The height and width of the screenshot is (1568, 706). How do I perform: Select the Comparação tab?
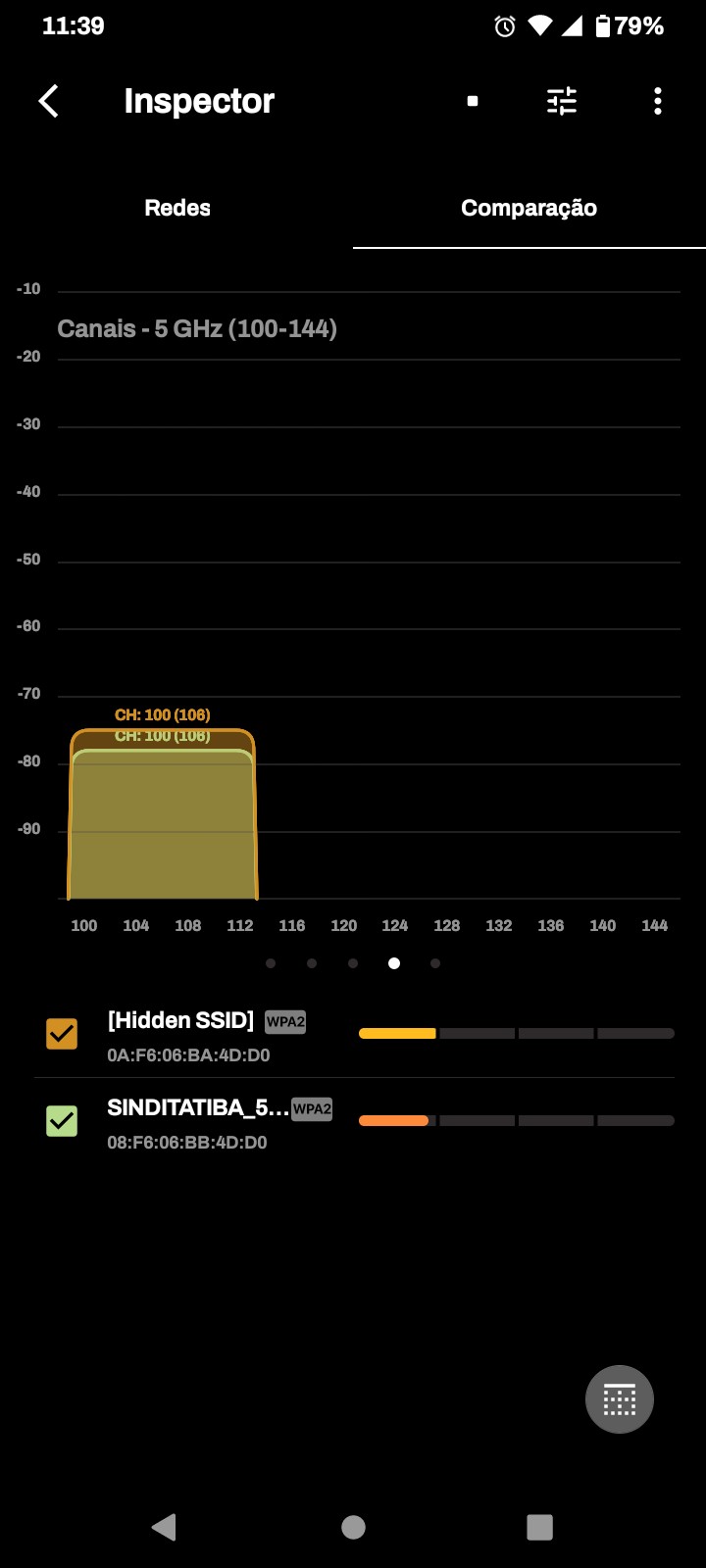click(529, 208)
